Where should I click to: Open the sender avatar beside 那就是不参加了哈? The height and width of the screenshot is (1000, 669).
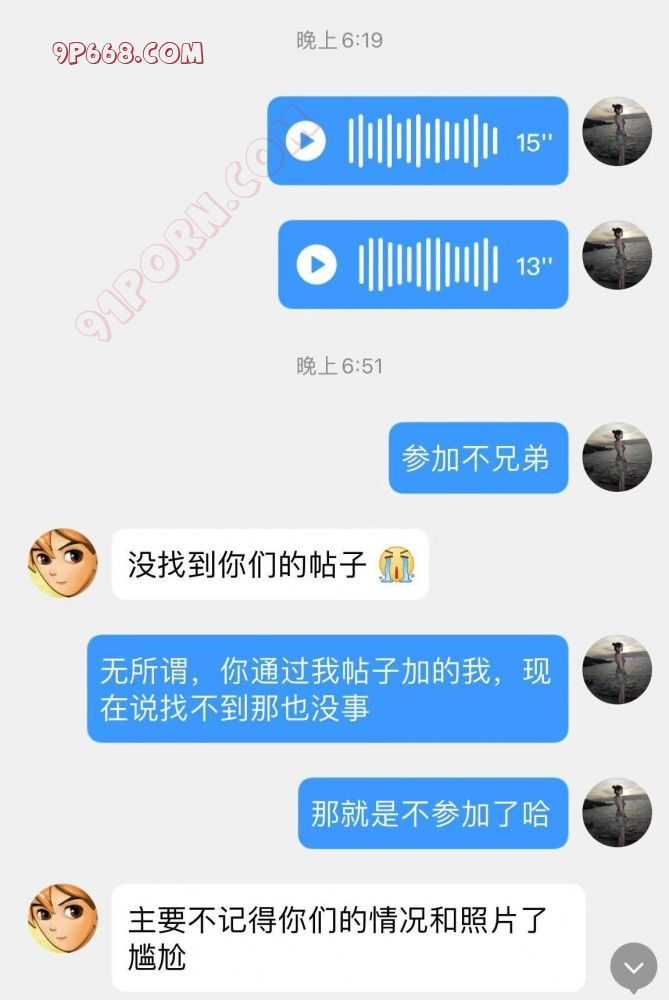coord(617,812)
